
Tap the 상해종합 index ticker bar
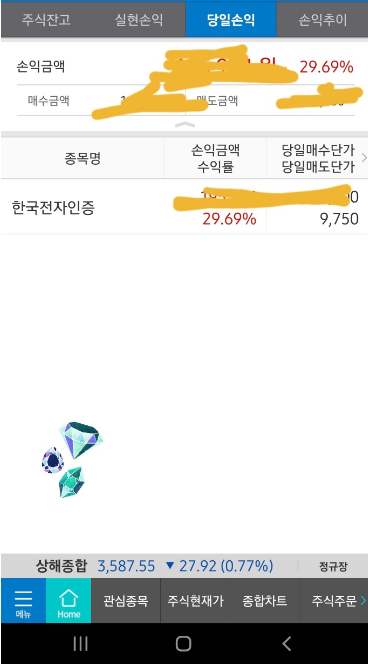184,566
